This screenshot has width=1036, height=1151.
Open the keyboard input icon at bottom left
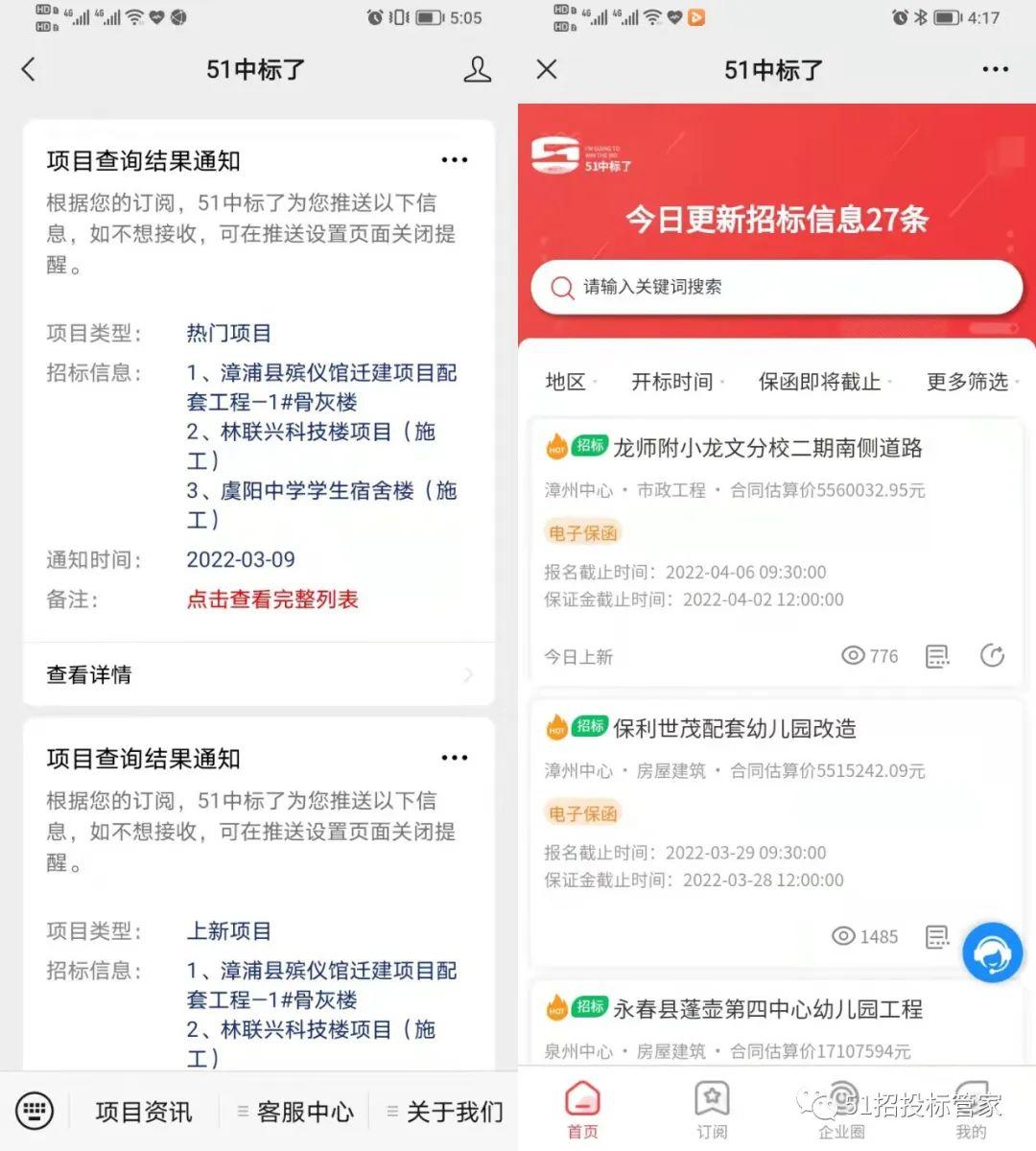click(35, 1111)
